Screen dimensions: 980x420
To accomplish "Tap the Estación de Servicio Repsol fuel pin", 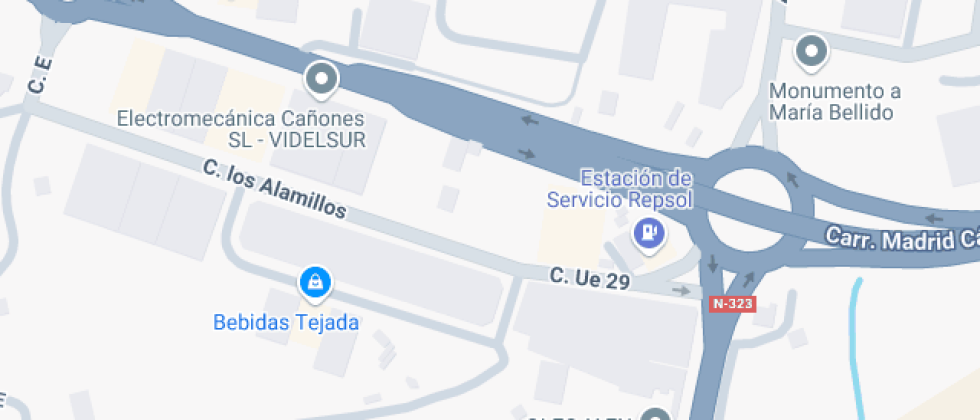I will [650, 234].
